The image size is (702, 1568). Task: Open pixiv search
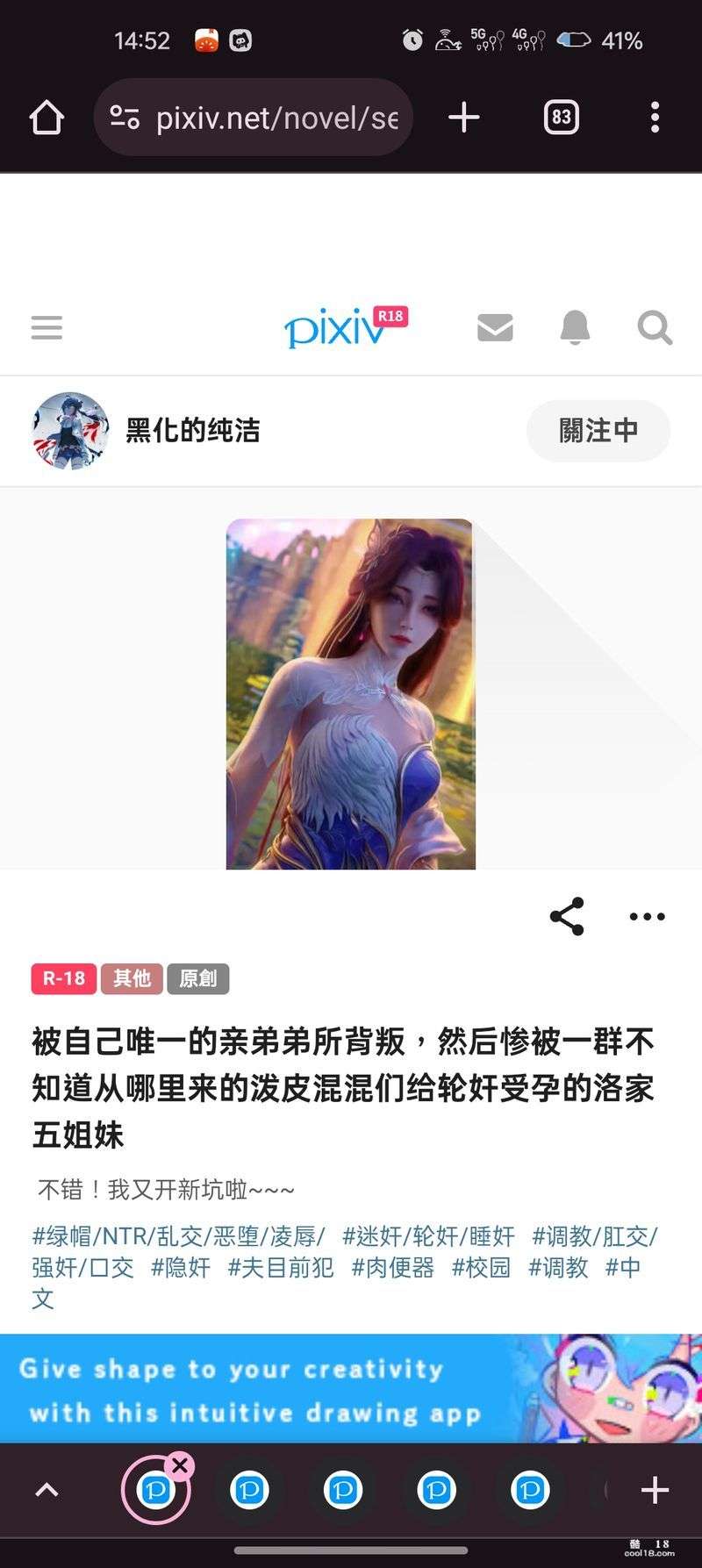coord(655,328)
